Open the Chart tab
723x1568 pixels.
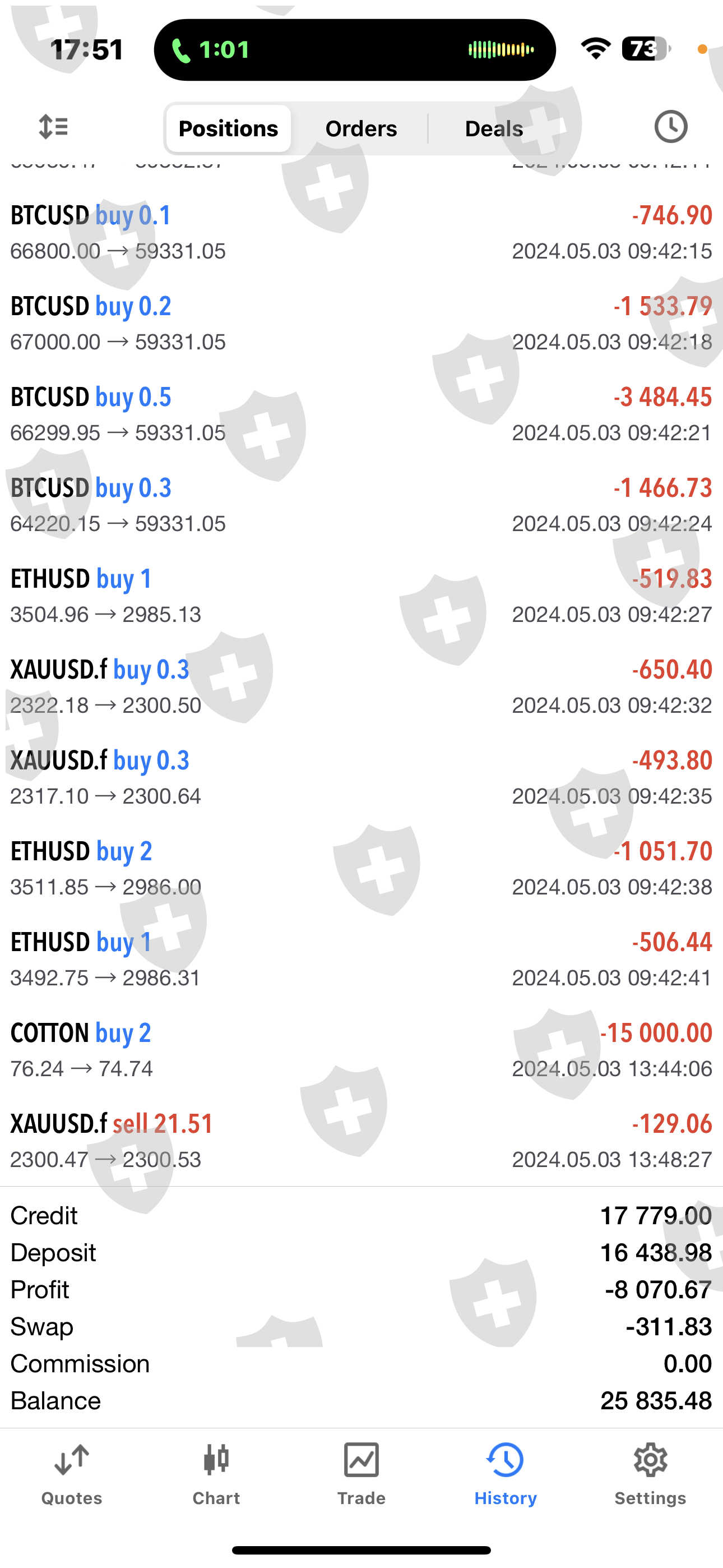click(216, 1473)
